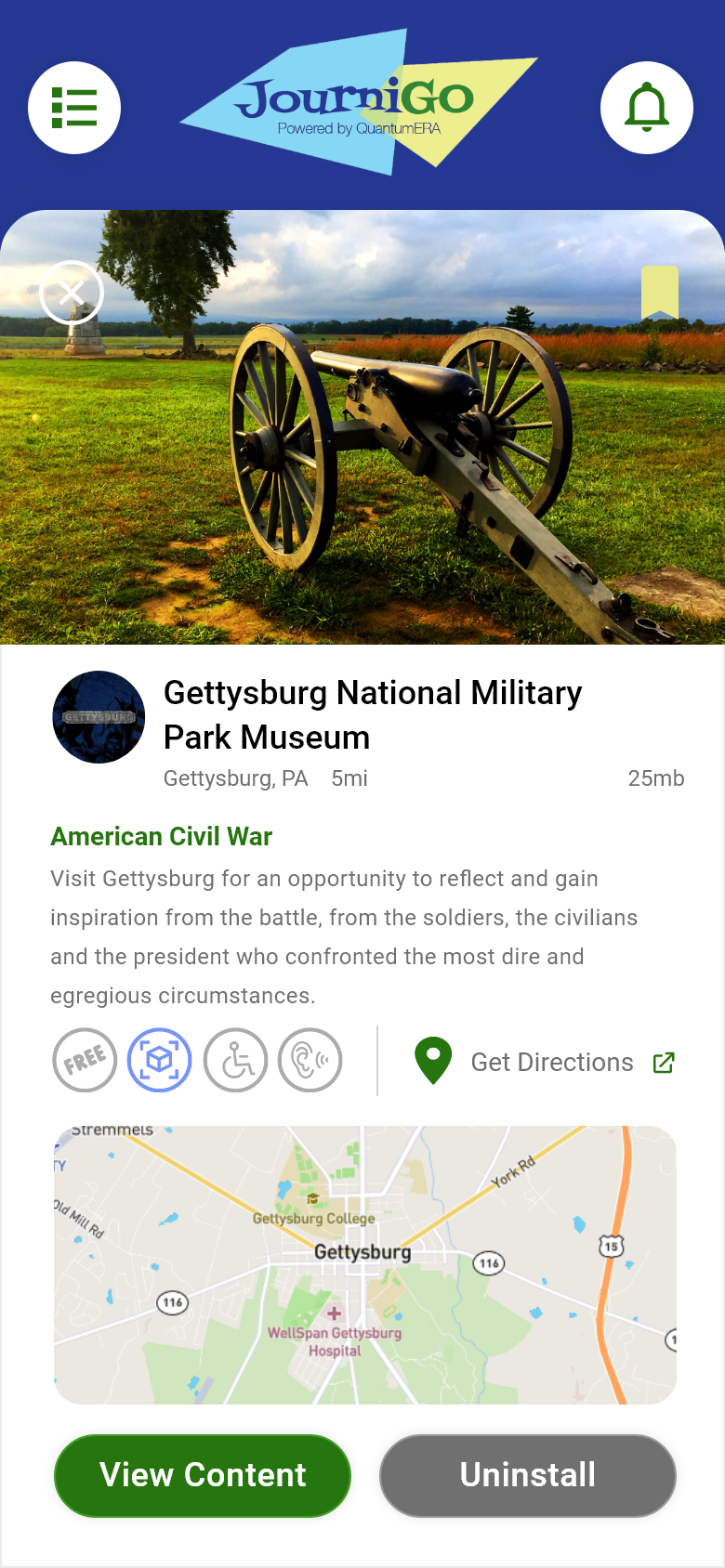Screen dimensions: 725x1568
Task: Open the Gettysburg map preview
Action: click(x=364, y=1264)
